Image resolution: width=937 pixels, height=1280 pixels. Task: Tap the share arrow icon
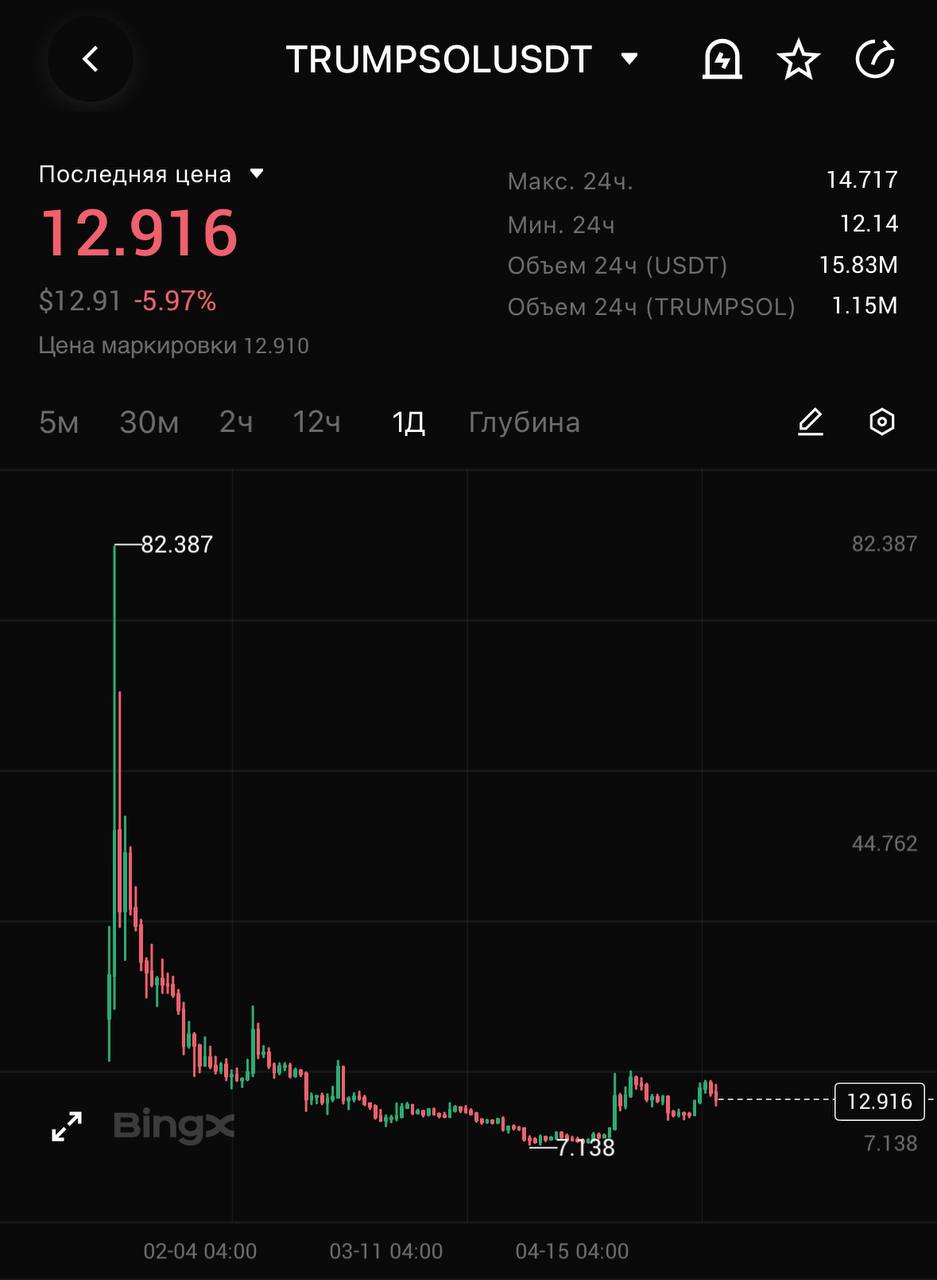pyautogui.click(x=875, y=60)
